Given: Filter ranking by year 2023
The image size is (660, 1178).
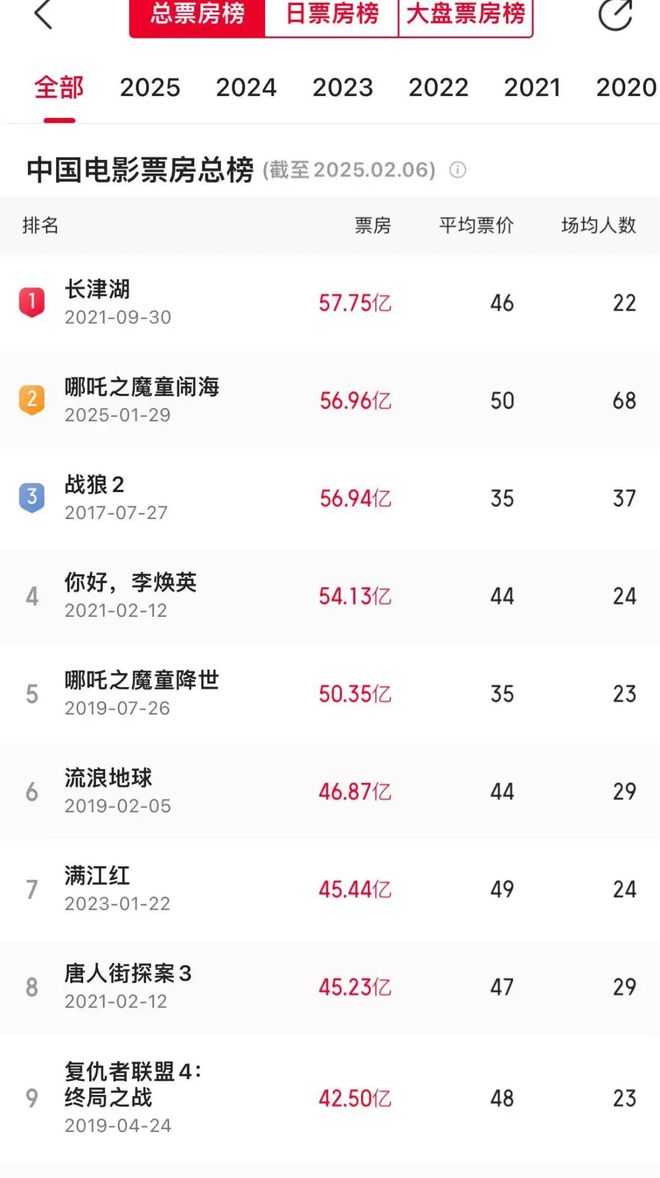Looking at the screenshot, I should pos(342,88).
